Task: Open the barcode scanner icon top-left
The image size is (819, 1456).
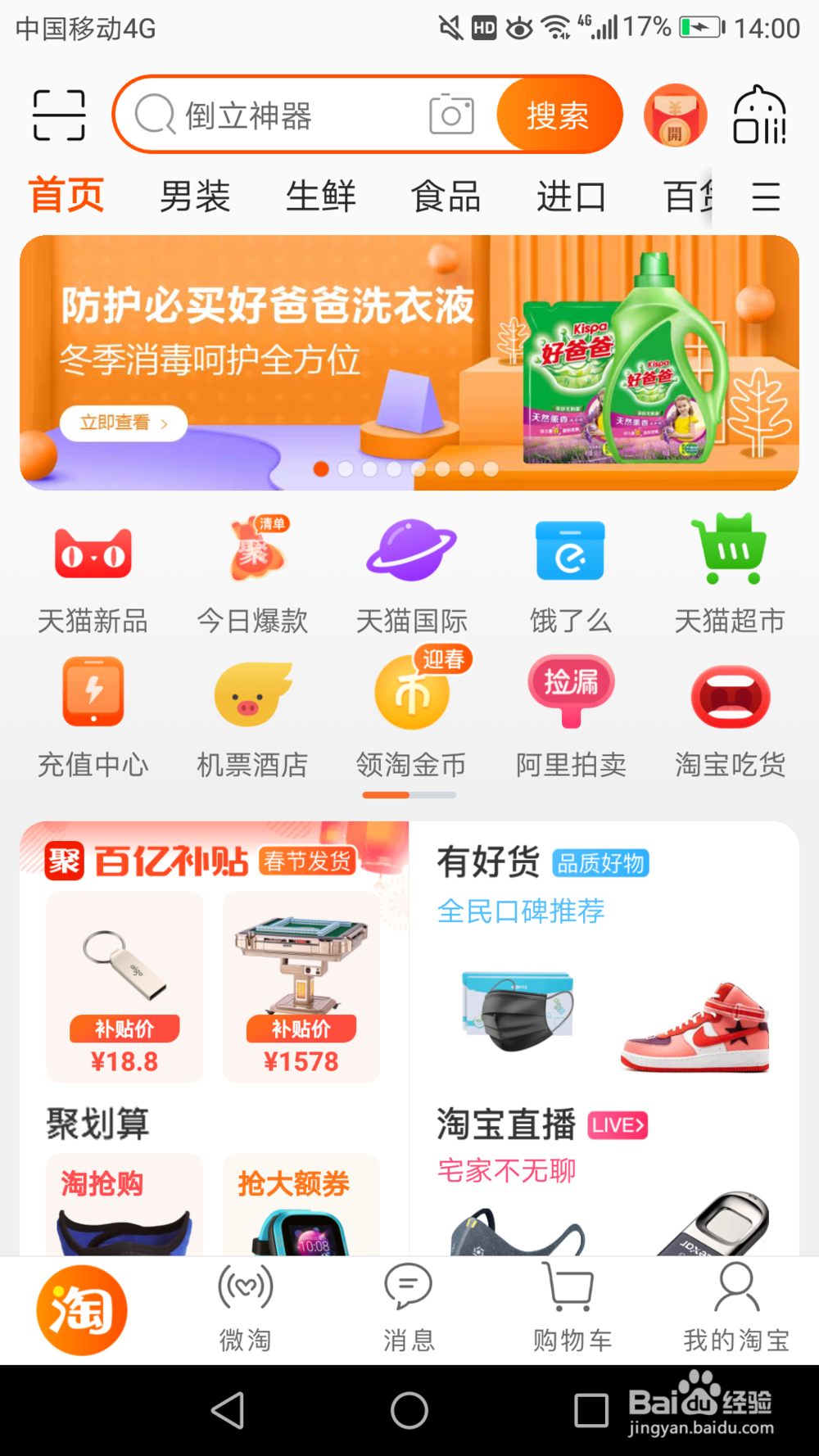Action: click(58, 115)
